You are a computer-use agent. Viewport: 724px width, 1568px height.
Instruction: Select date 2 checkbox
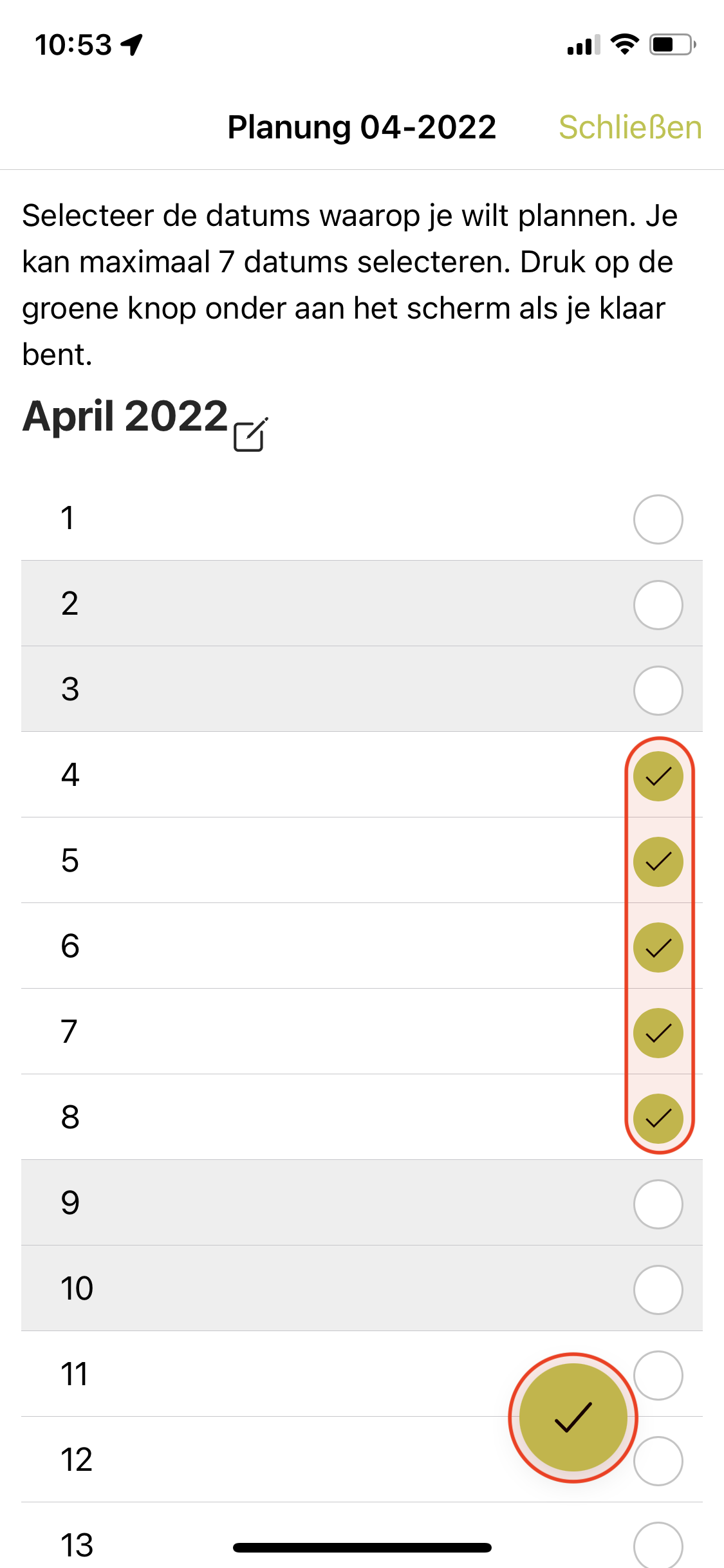658,604
